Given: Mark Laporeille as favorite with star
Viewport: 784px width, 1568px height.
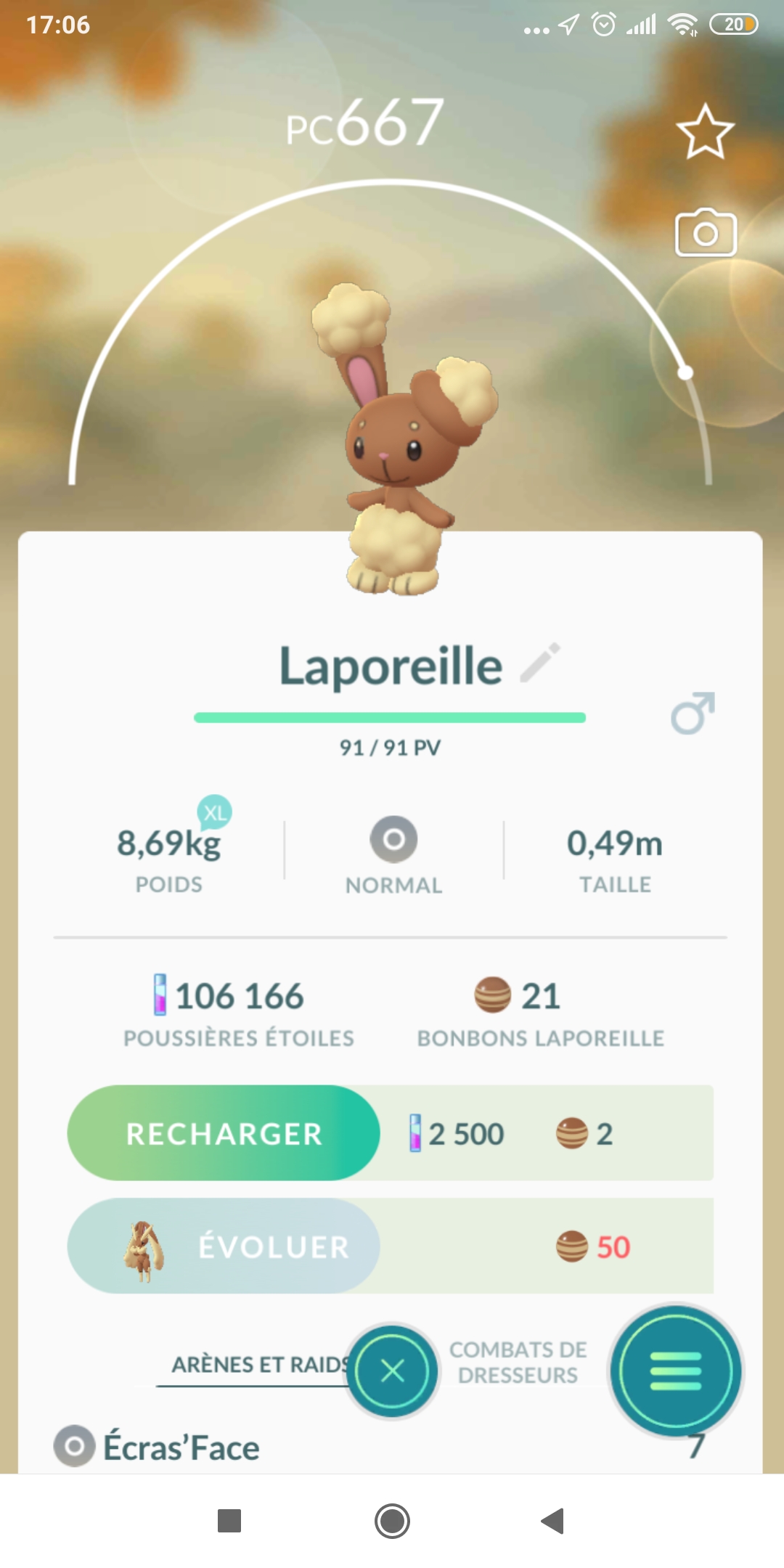Looking at the screenshot, I should [x=705, y=132].
